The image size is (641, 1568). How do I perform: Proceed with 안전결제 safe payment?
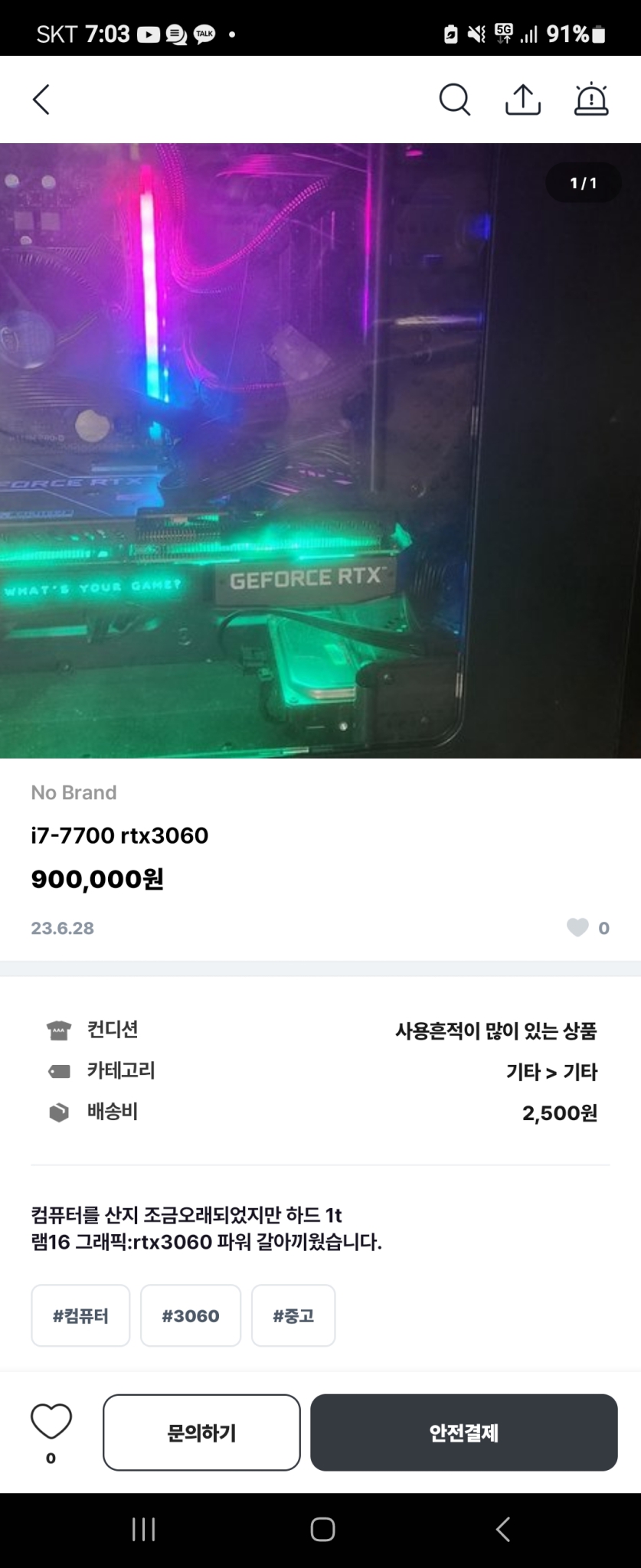coord(463,1432)
